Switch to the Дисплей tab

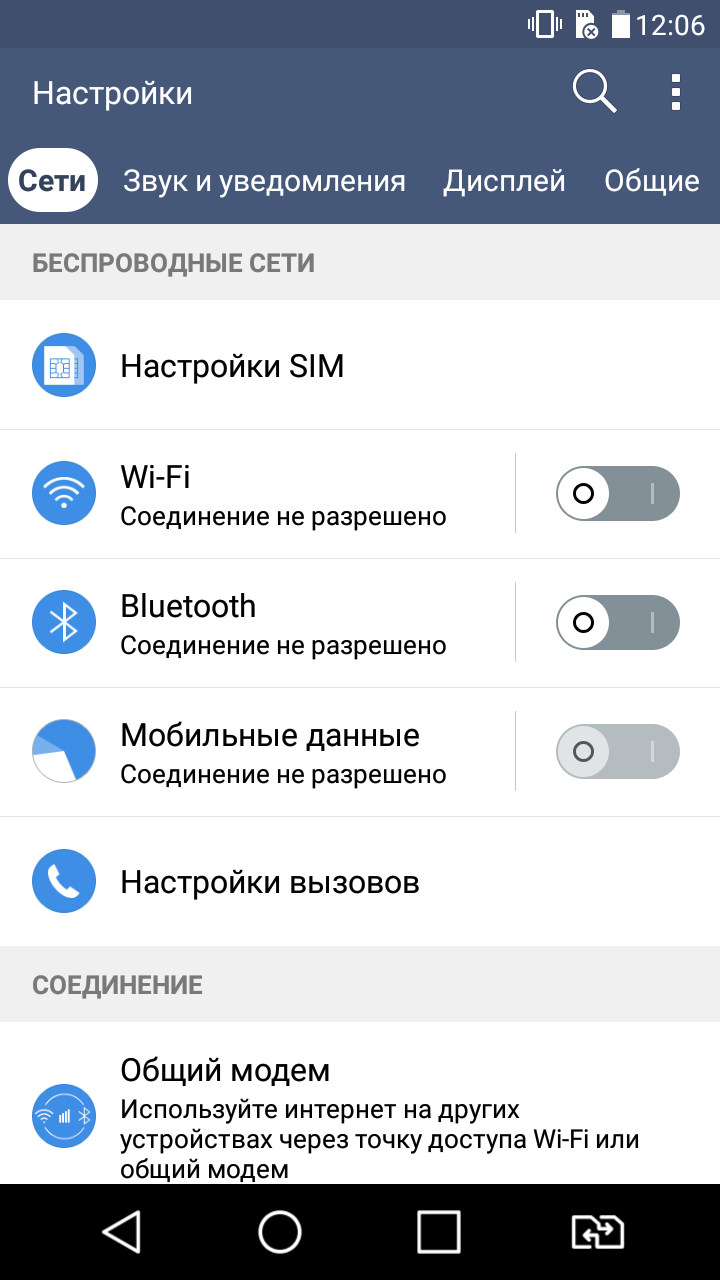(x=504, y=181)
